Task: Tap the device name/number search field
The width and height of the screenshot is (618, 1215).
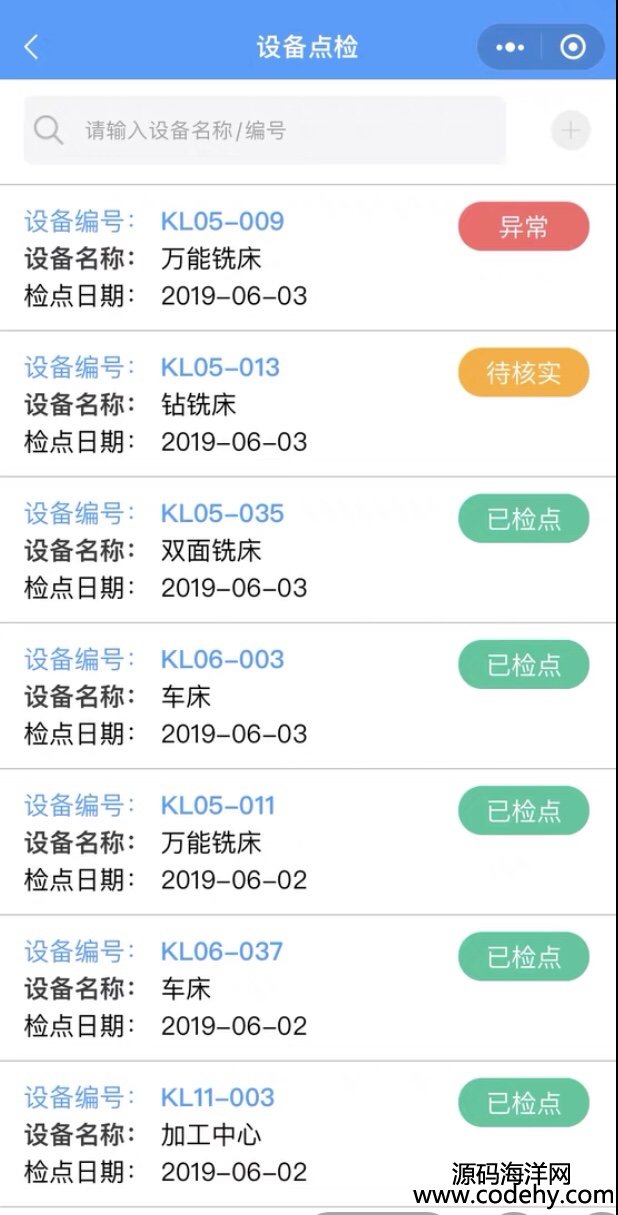Action: pos(265,130)
